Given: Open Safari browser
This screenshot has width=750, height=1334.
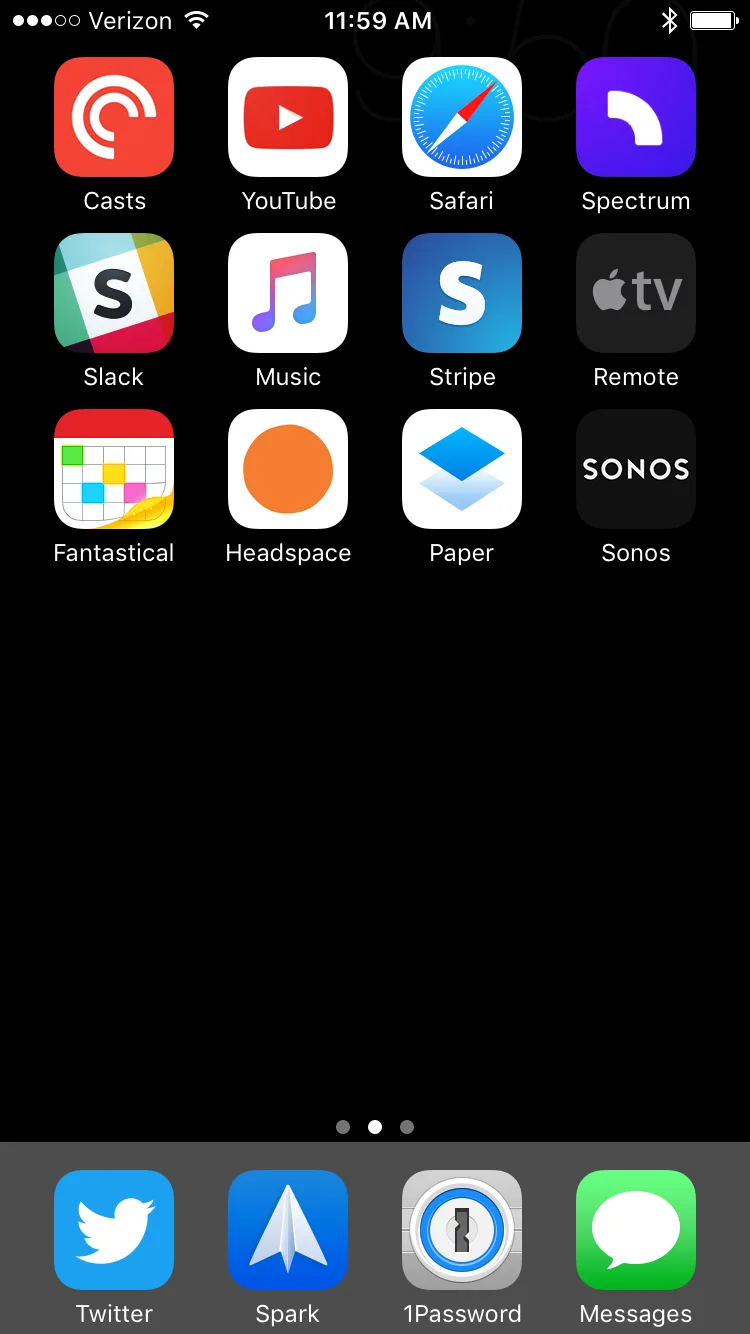Looking at the screenshot, I should click(x=462, y=117).
